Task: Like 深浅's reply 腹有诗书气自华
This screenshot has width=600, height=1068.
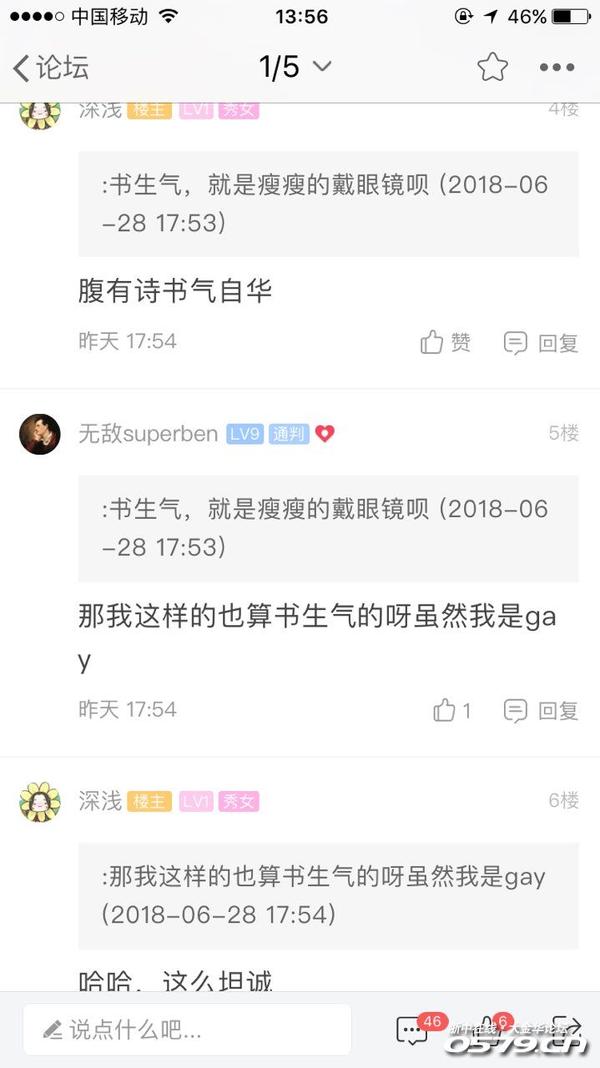Action: (x=446, y=343)
